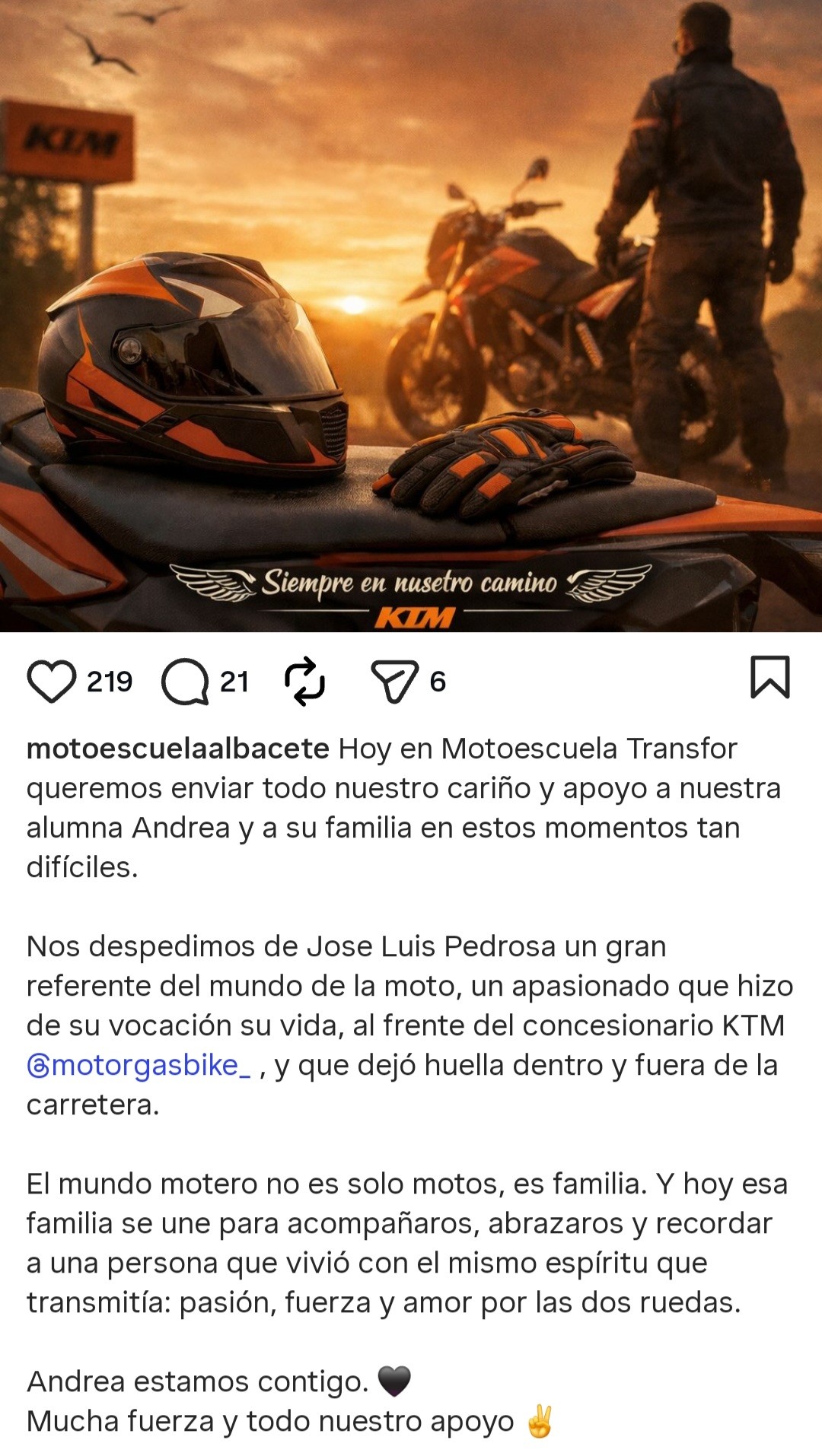
Task: Like the motoescuelaalbacete post
Action: click(x=52, y=681)
